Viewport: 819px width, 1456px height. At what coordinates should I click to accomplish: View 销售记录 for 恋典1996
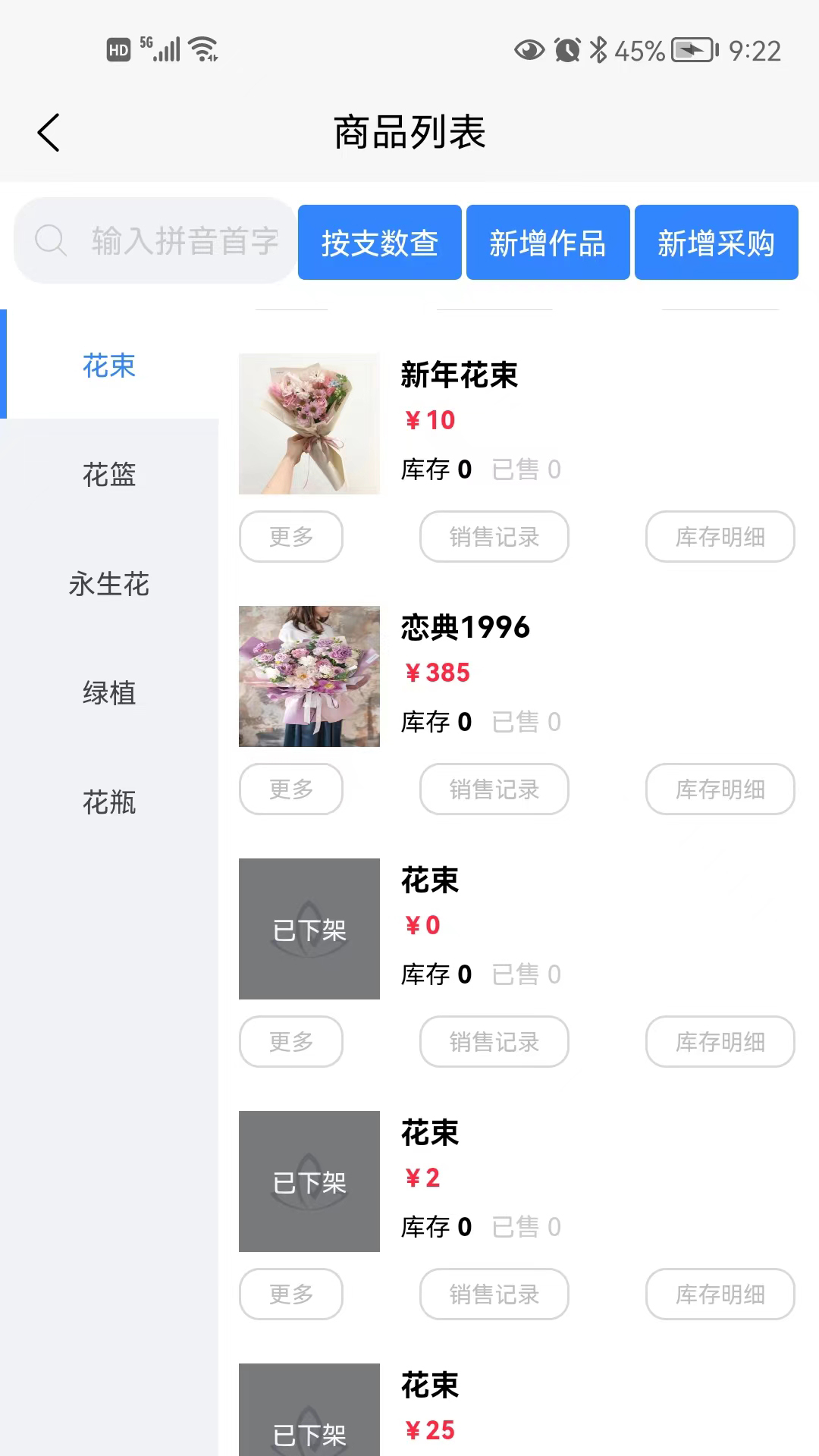tap(493, 789)
